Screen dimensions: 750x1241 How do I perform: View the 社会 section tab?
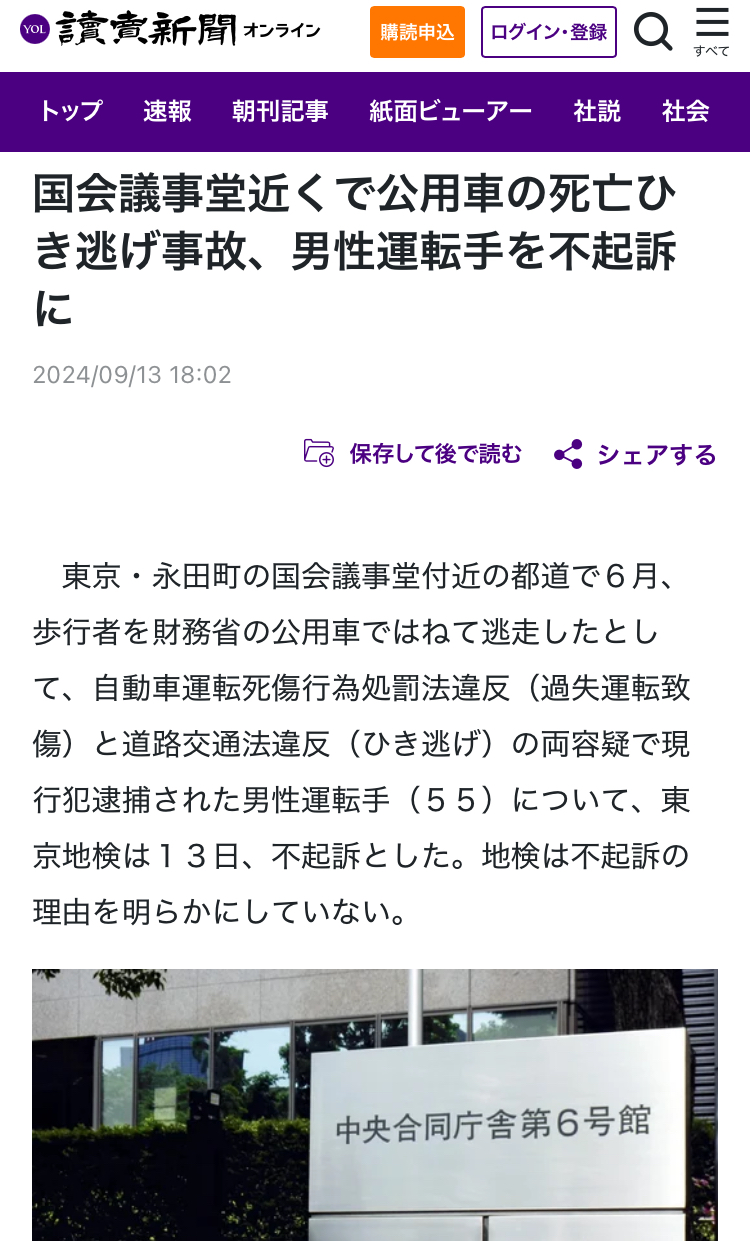[x=685, y=111]
